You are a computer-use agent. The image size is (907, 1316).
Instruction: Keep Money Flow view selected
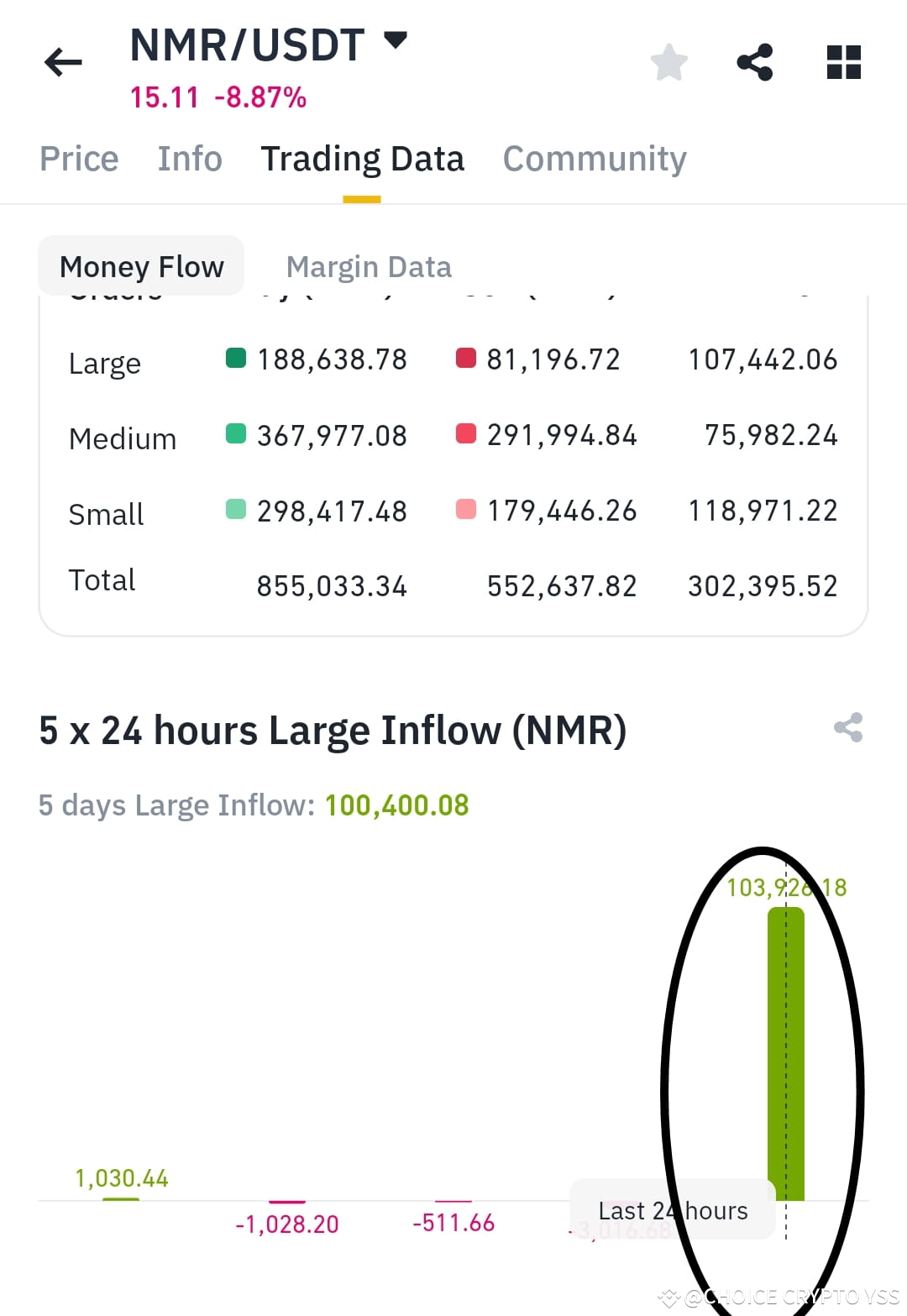140,265
